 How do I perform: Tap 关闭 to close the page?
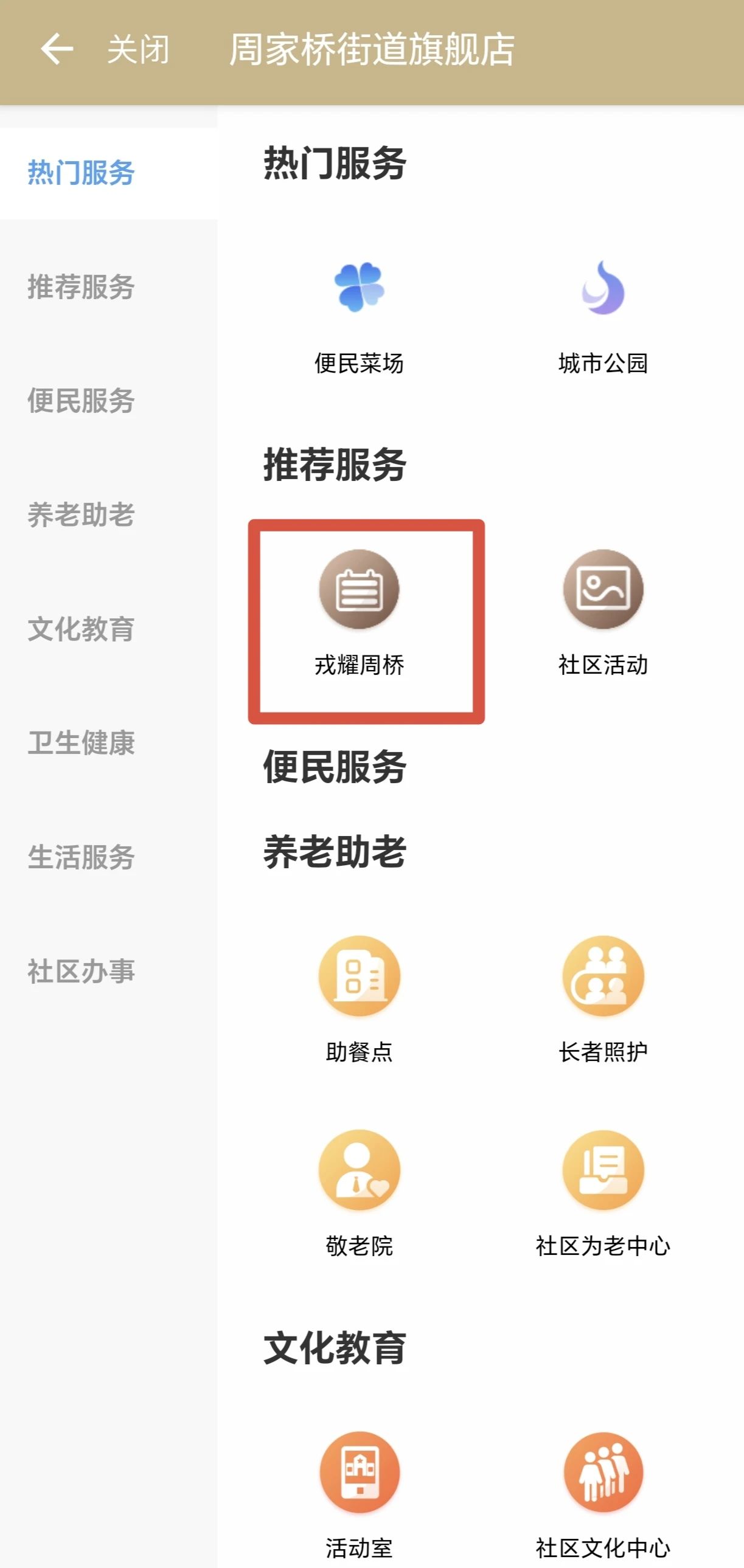(x=138, y=49)
